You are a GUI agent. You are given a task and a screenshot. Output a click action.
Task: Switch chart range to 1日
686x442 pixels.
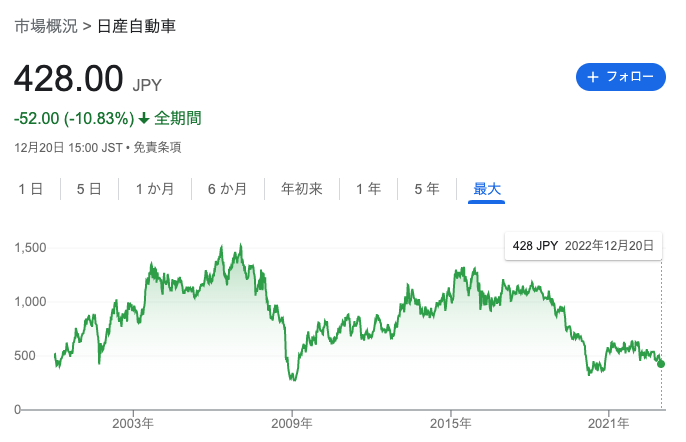(30, 188)
